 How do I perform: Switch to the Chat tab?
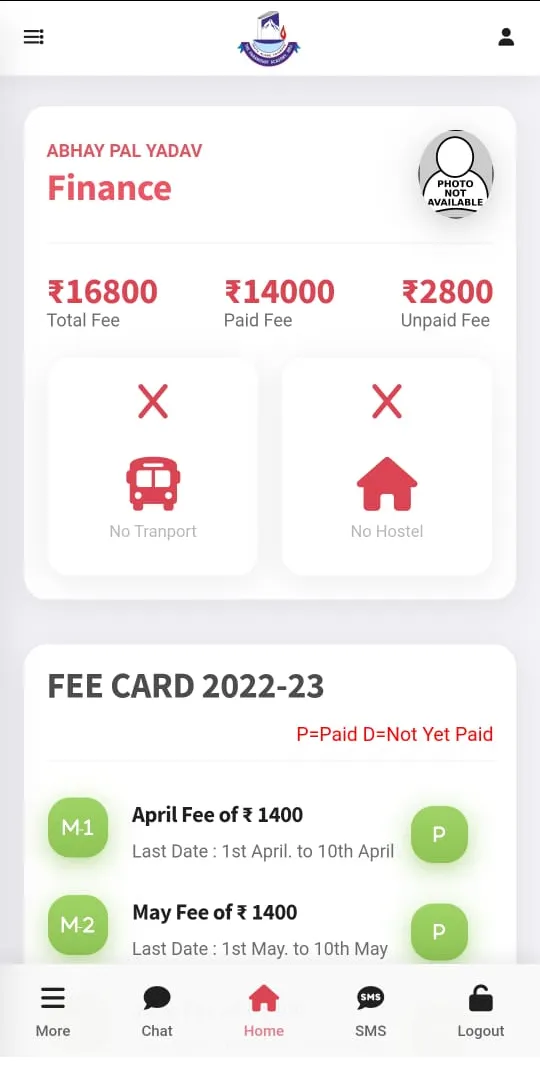(157, 1010)
